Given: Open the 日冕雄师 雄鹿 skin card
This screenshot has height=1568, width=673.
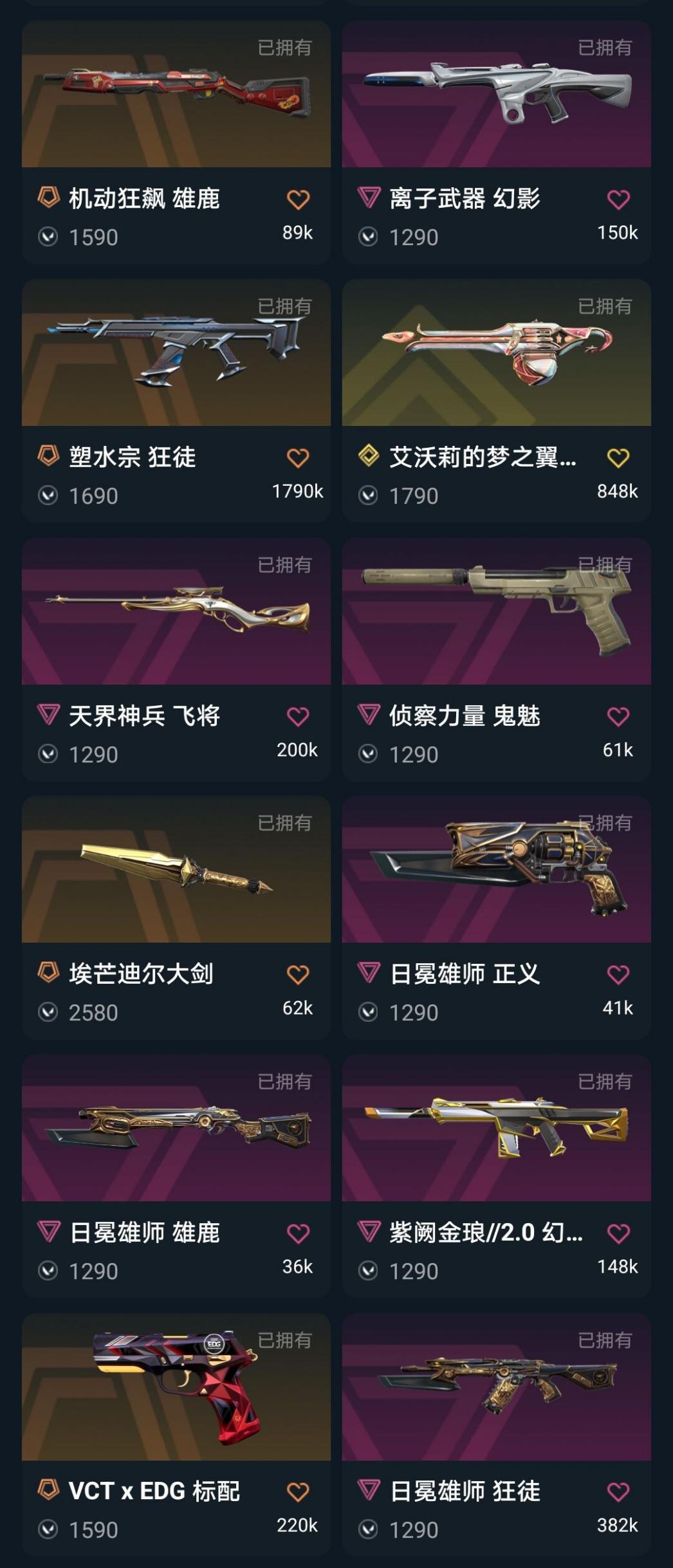Looking at the screenshot, I should point(176,1129).
